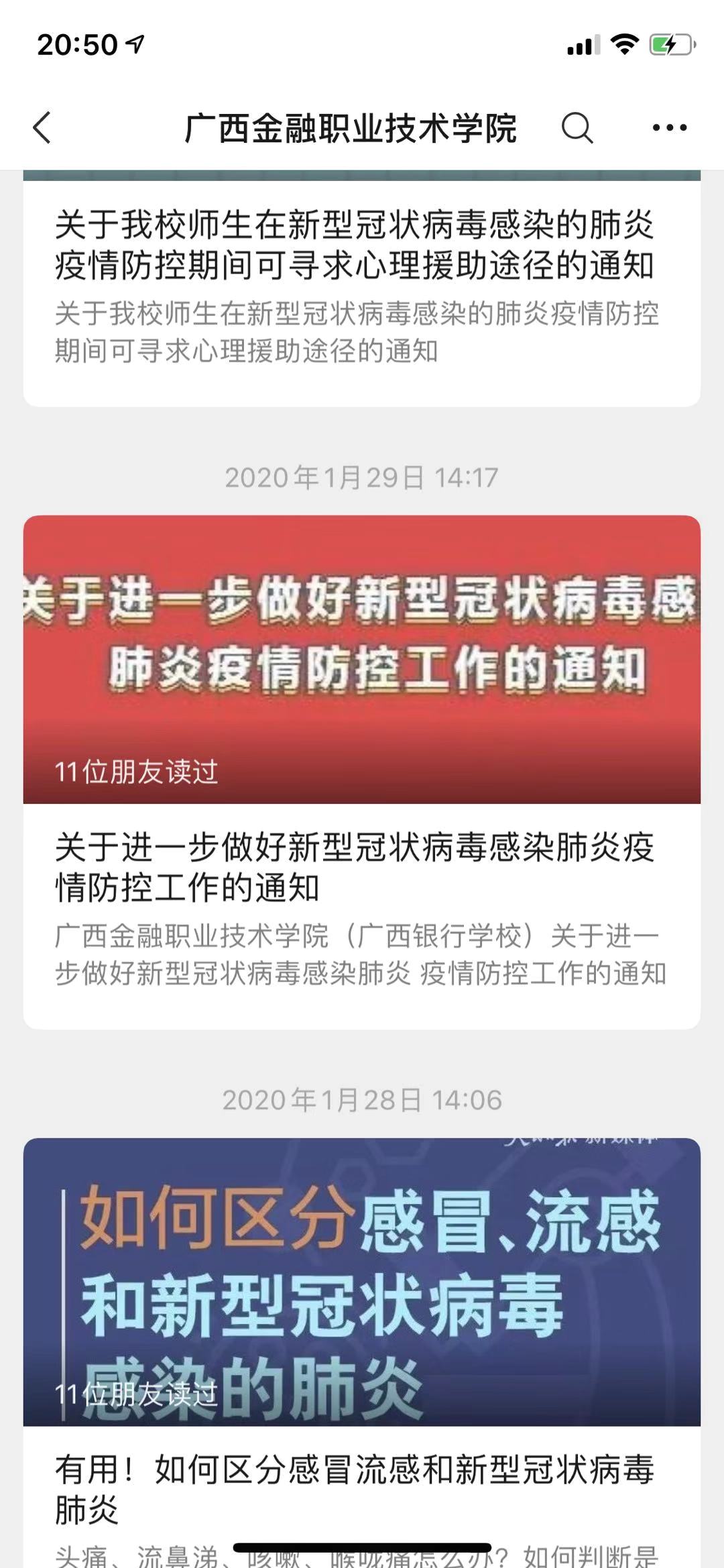Open the three-dot overflow menu

tap(669, 127)
